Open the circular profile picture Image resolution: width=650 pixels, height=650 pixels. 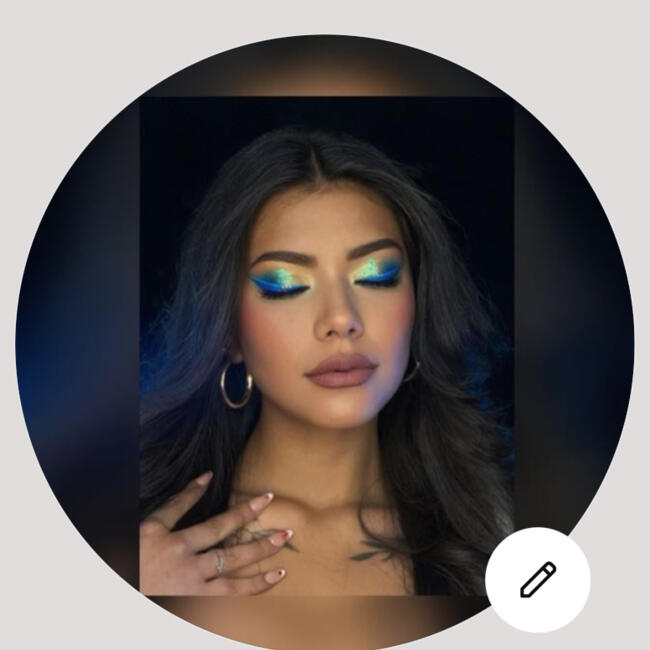(325, 330)
